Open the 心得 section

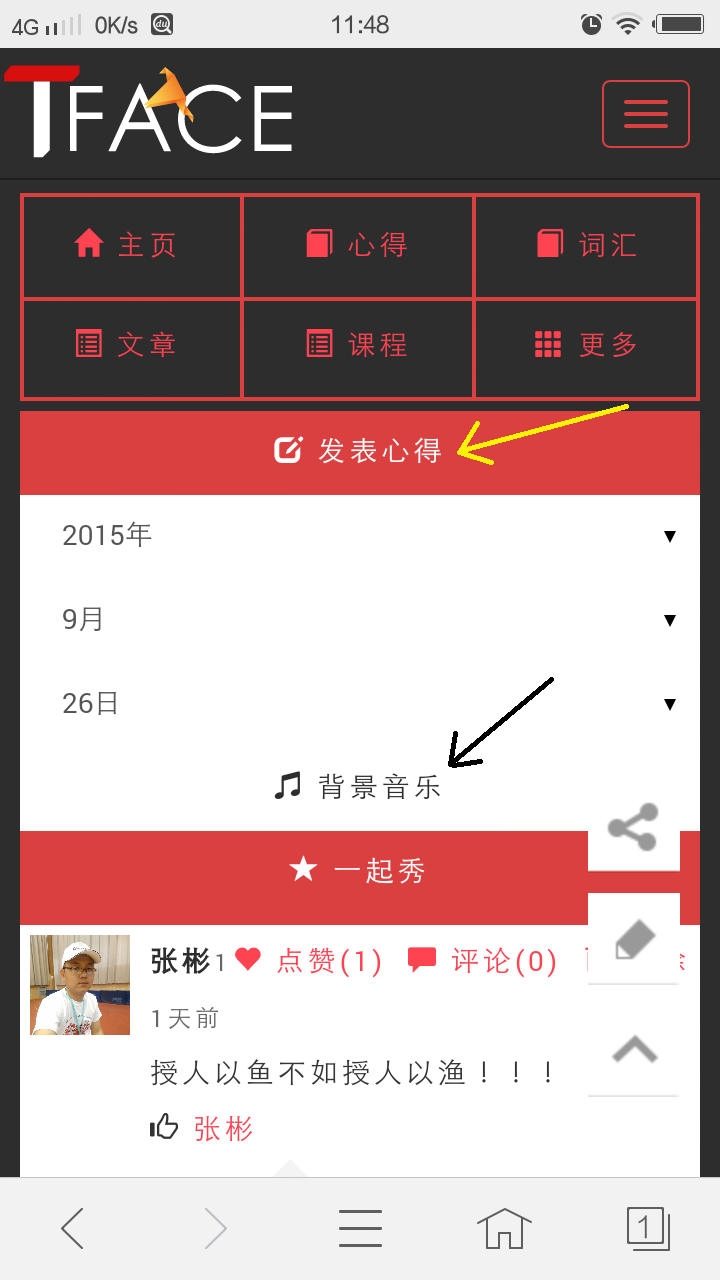[x=357, y=245]
